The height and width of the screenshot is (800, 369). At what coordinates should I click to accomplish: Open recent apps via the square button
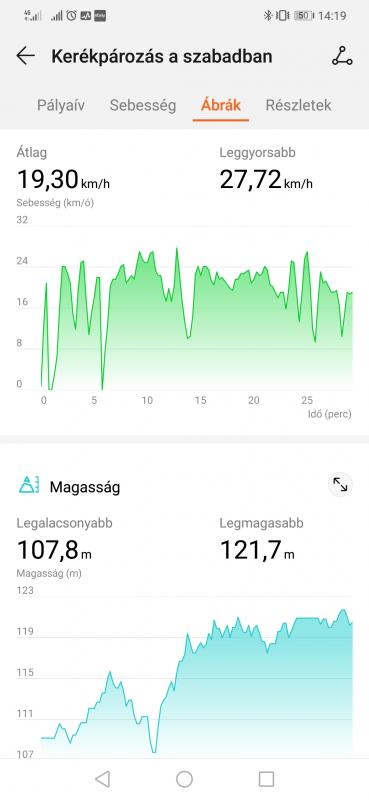pos(266,779)
